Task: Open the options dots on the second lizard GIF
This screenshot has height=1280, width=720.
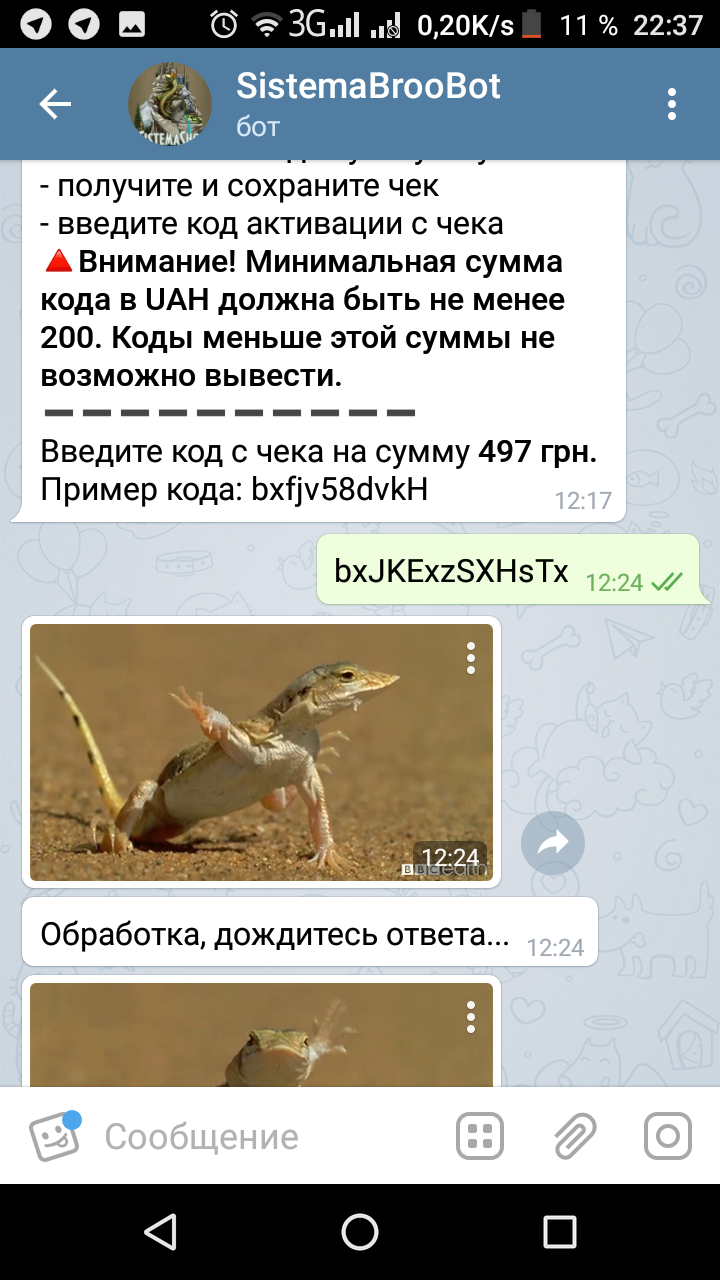Action: pos(470,1016)
